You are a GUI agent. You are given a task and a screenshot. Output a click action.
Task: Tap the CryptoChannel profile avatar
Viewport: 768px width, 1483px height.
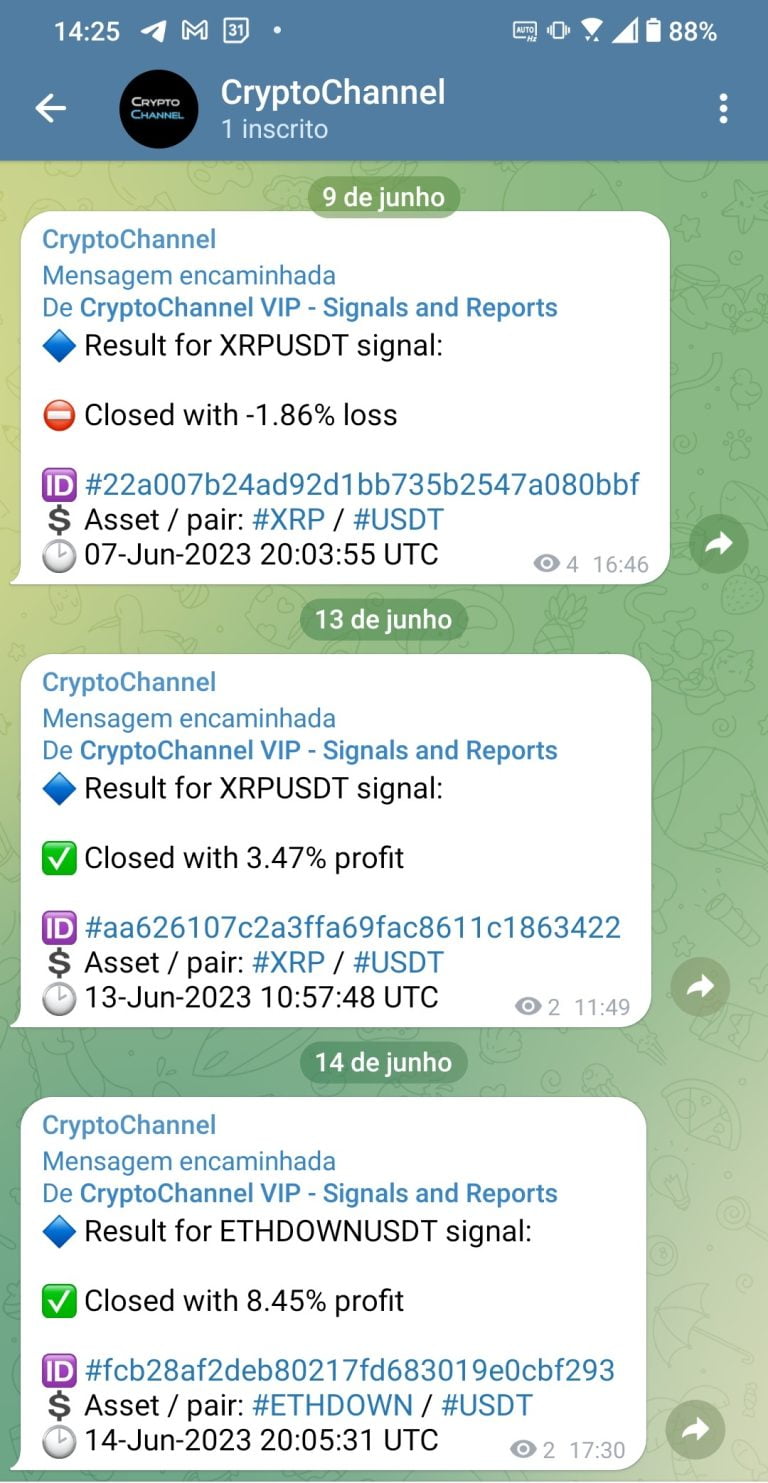(157, 108)
